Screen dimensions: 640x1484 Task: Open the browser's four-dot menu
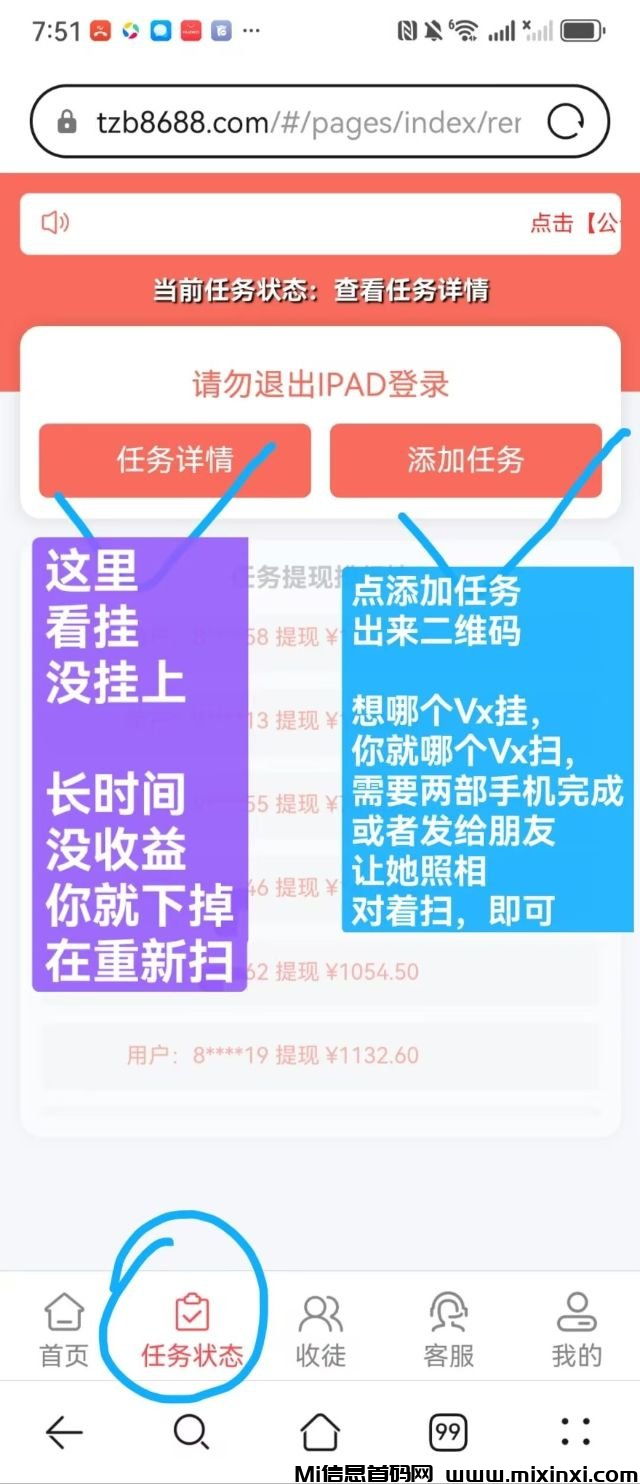click(576, 1432)
